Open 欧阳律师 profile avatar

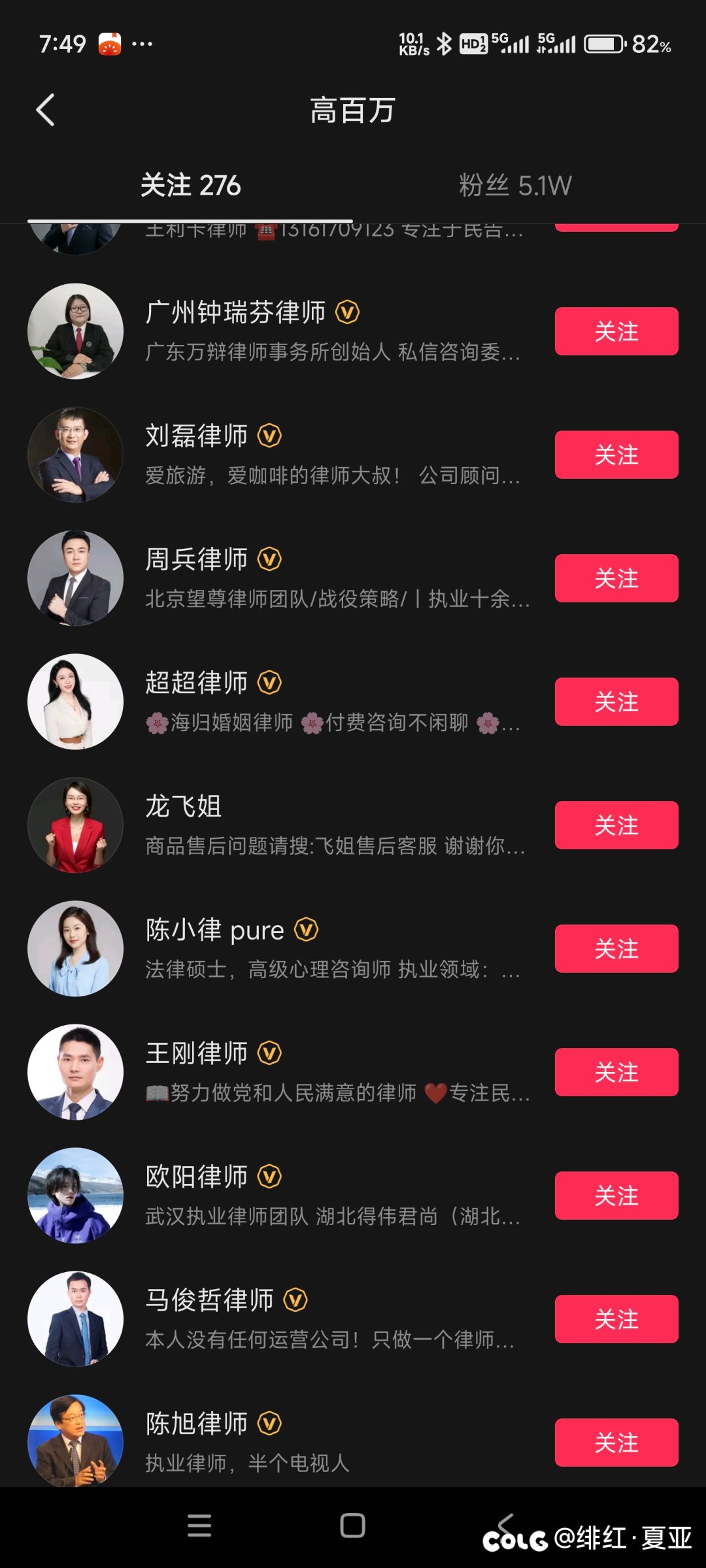75,1195
